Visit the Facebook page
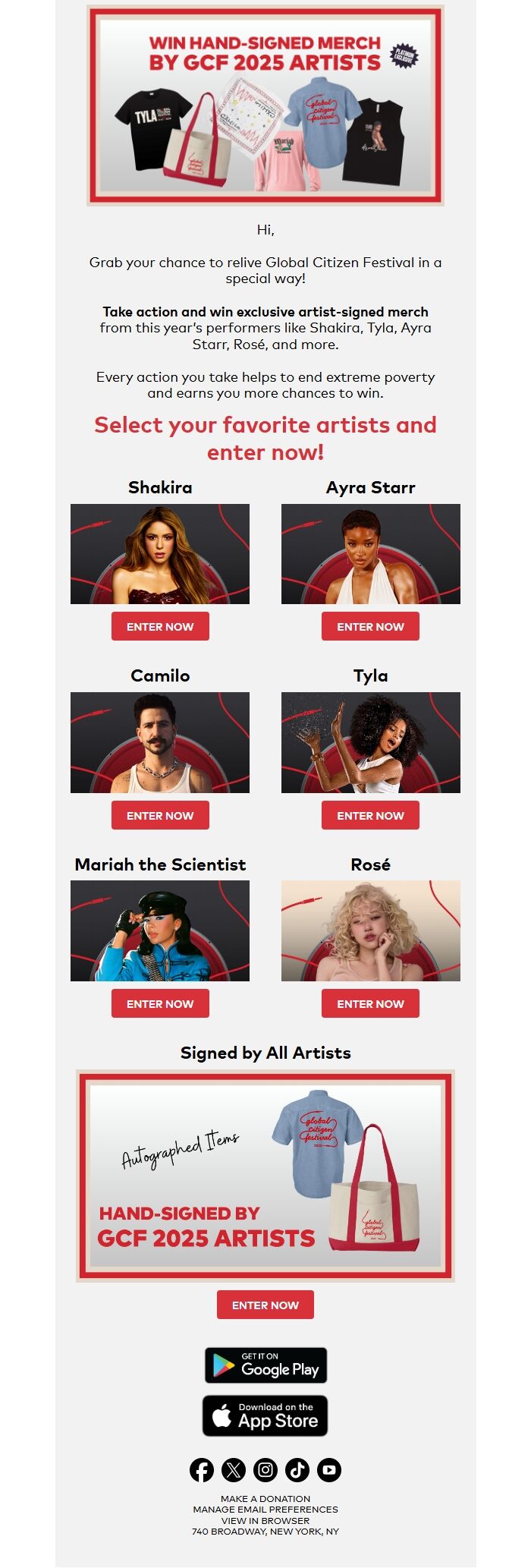531x1568 pixels. pos(202,1470)
